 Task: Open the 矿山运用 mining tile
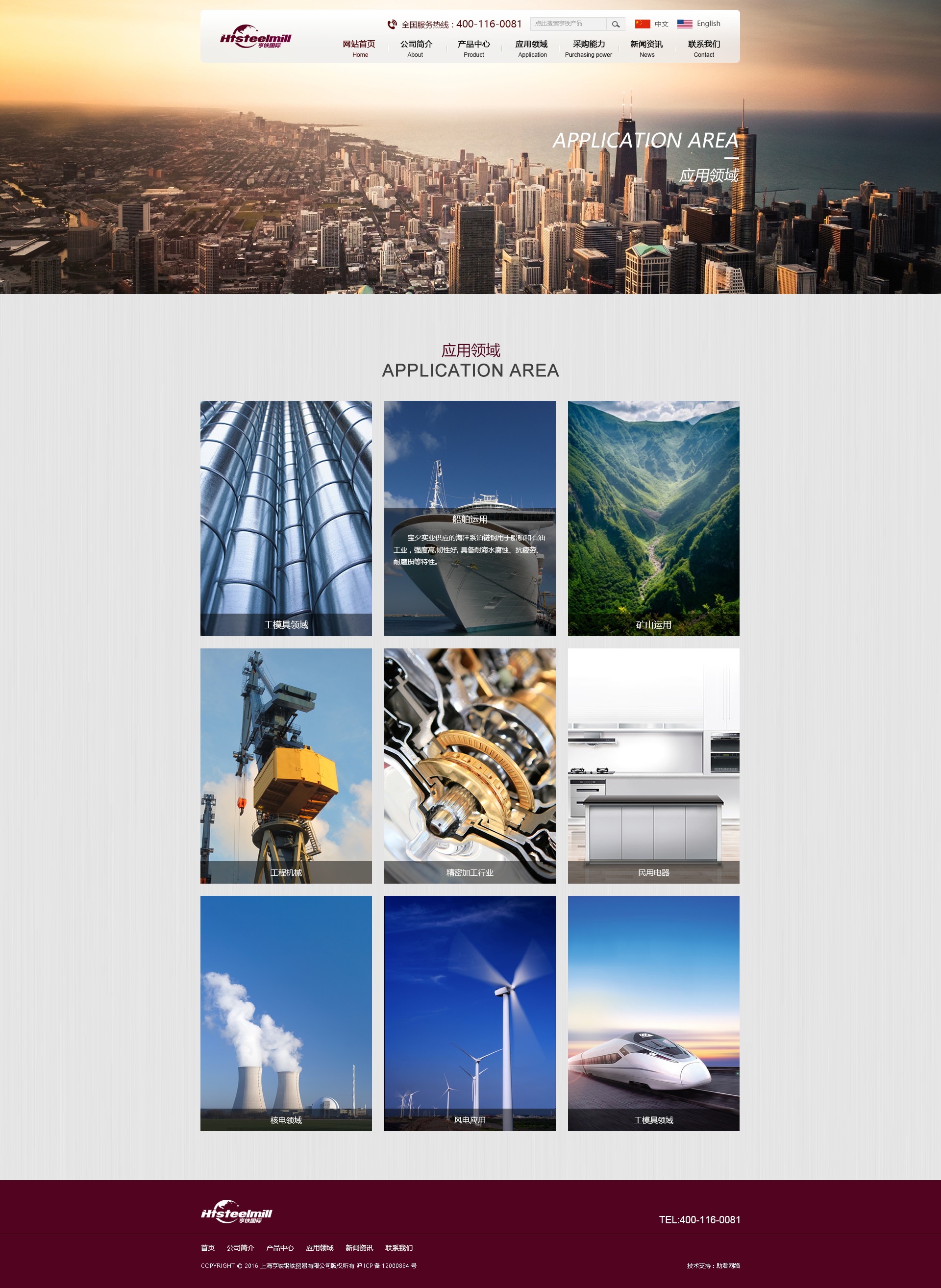coord(653,519)
